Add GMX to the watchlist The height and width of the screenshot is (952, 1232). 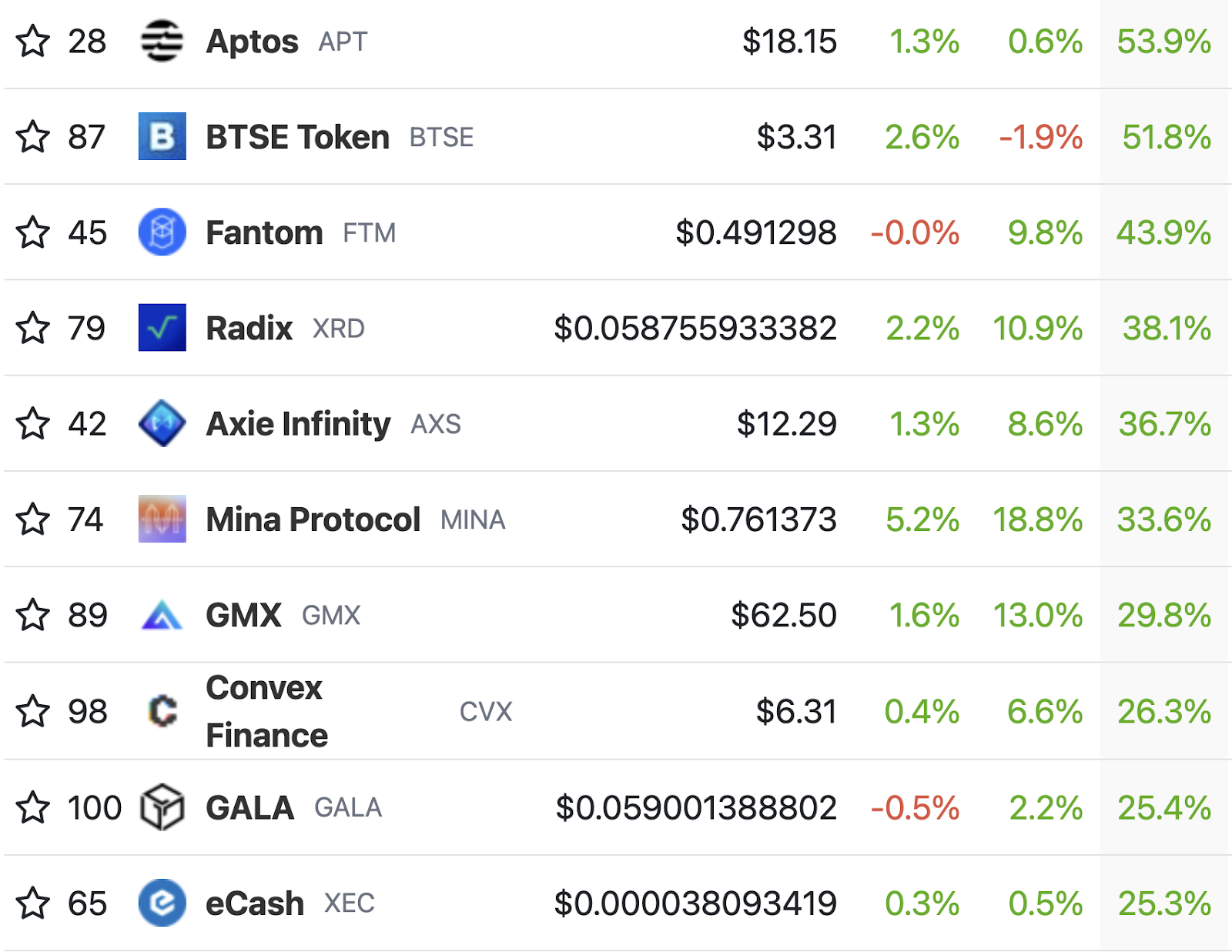pyautogui.click(x=33, y=615)
